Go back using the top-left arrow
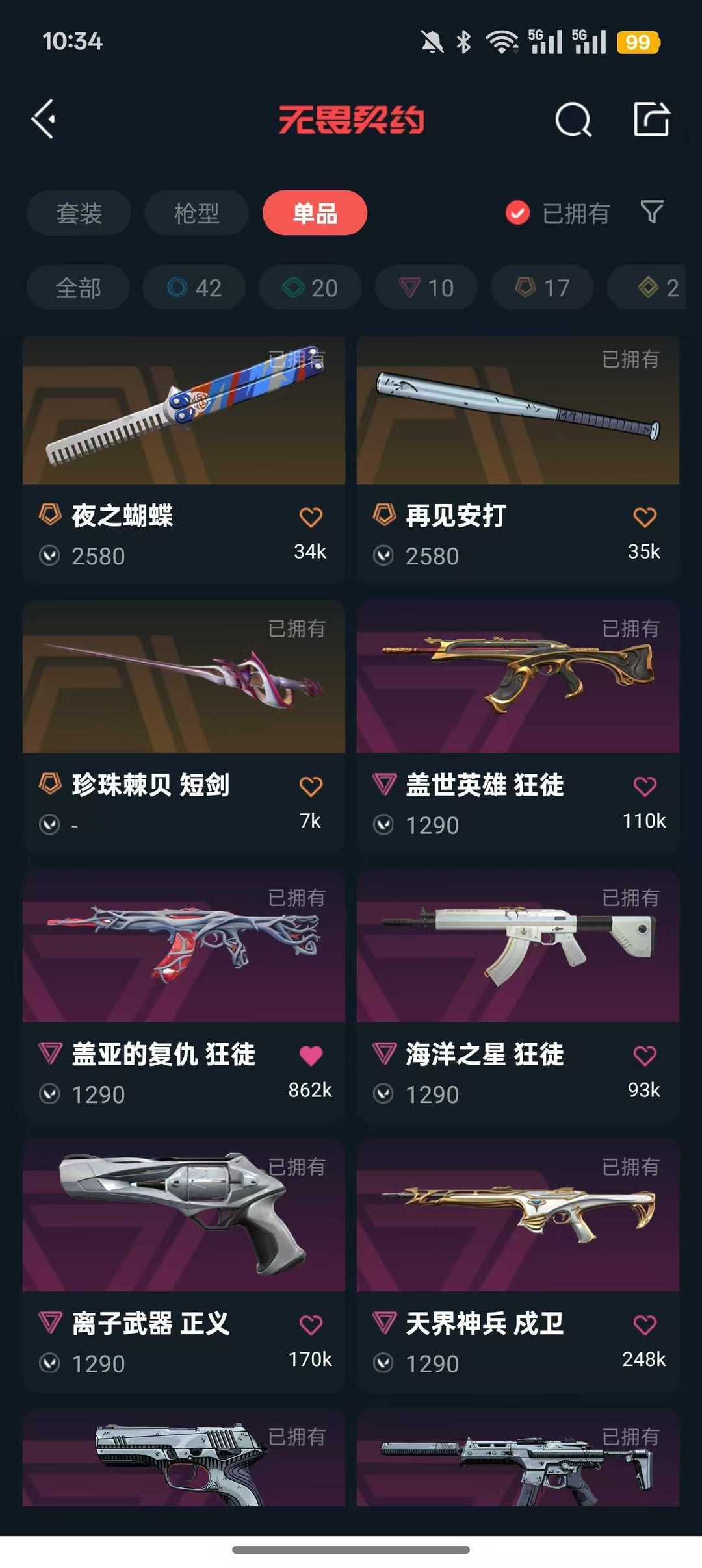Viewport: 702px width, 1568px height. (44, 119)
